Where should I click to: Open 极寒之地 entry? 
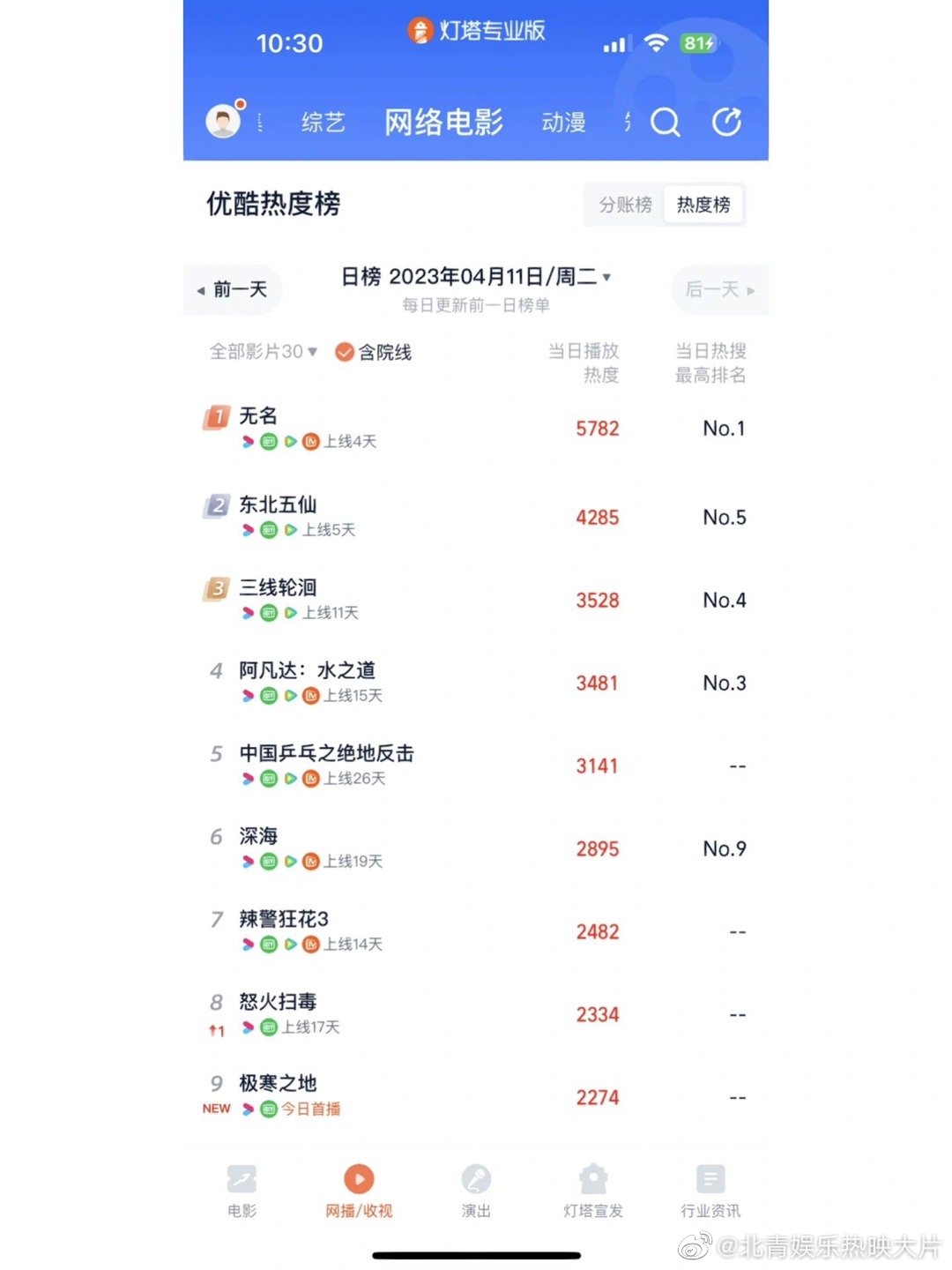[x=278, y=1084]
